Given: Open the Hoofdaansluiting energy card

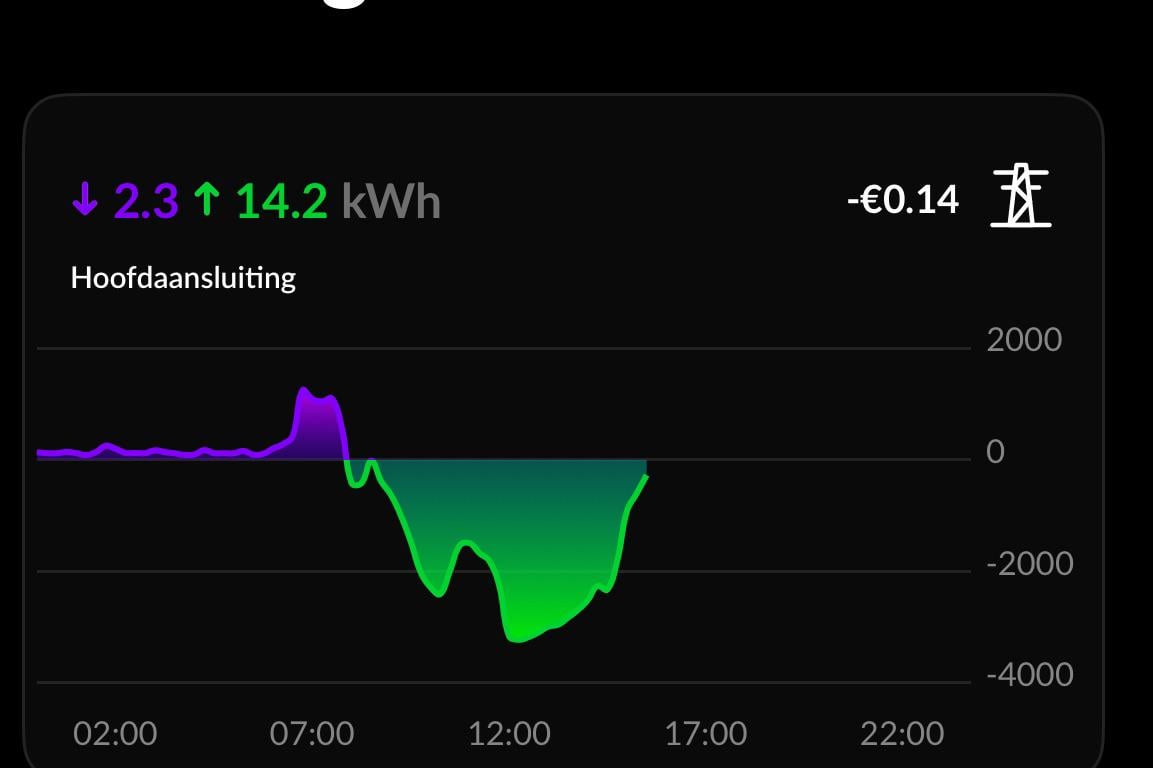Looking at the screenshot, I should tap(563, 431).
